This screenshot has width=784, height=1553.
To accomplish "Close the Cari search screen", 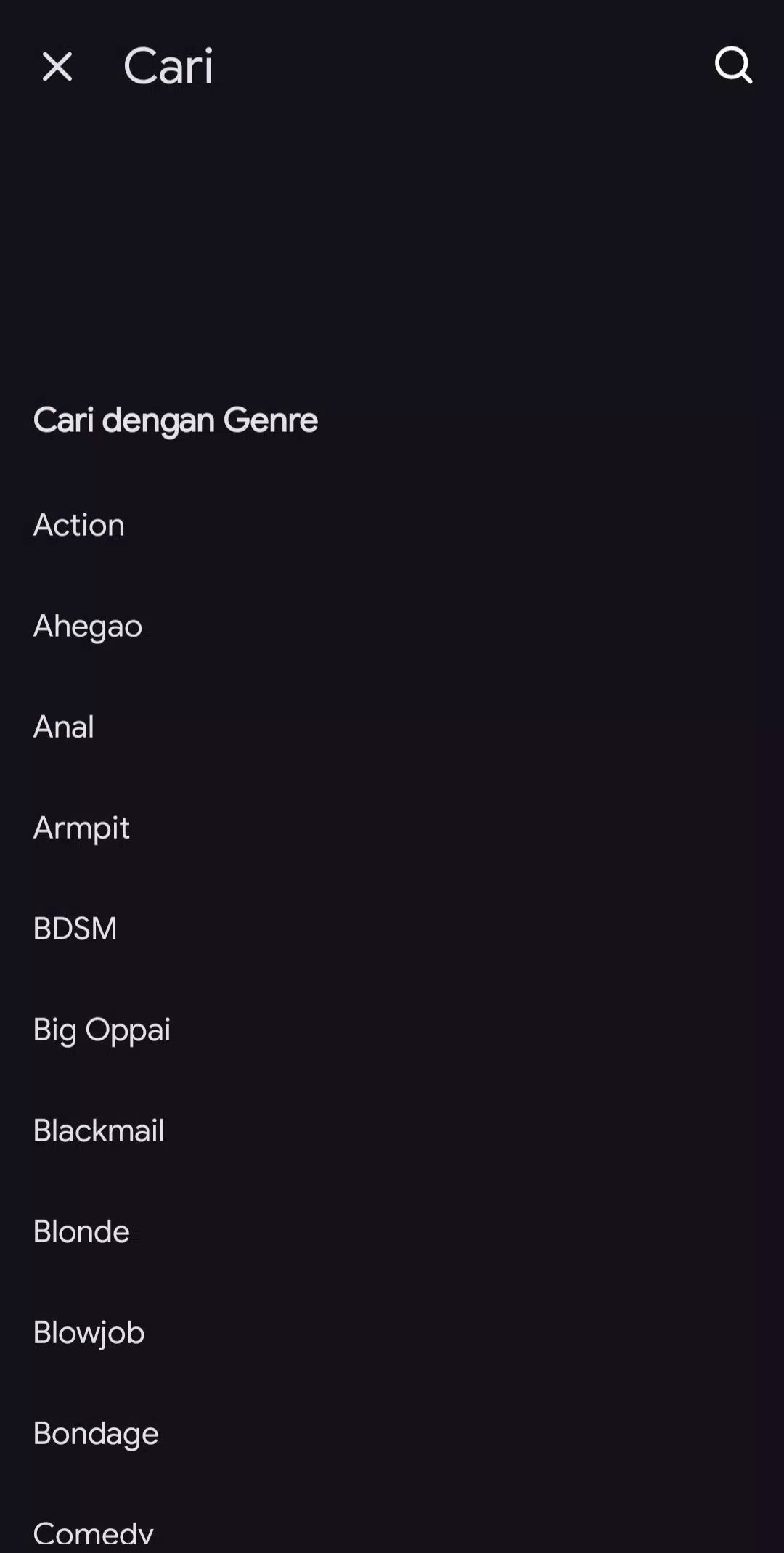I will point(57,67).
